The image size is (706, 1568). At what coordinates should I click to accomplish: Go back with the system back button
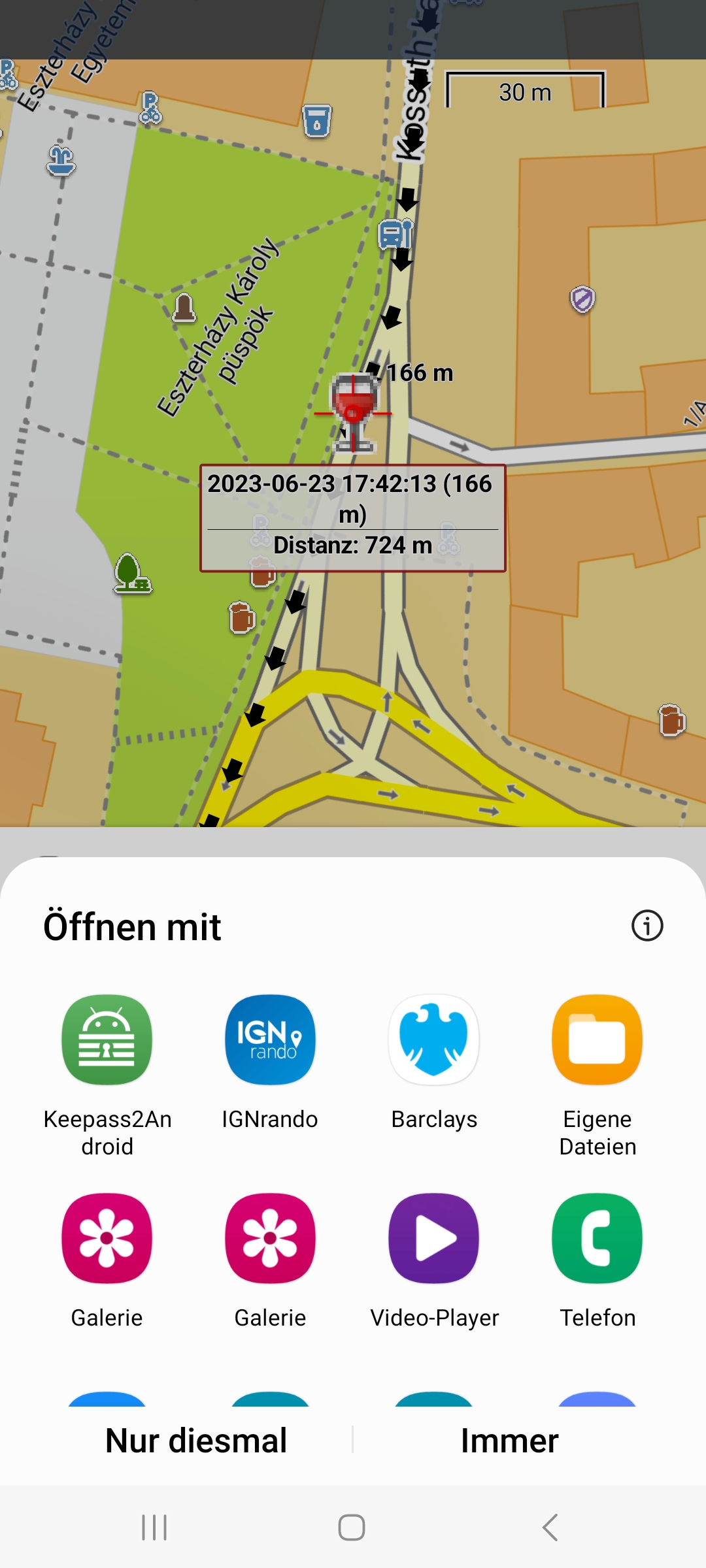coord(550,1527)
